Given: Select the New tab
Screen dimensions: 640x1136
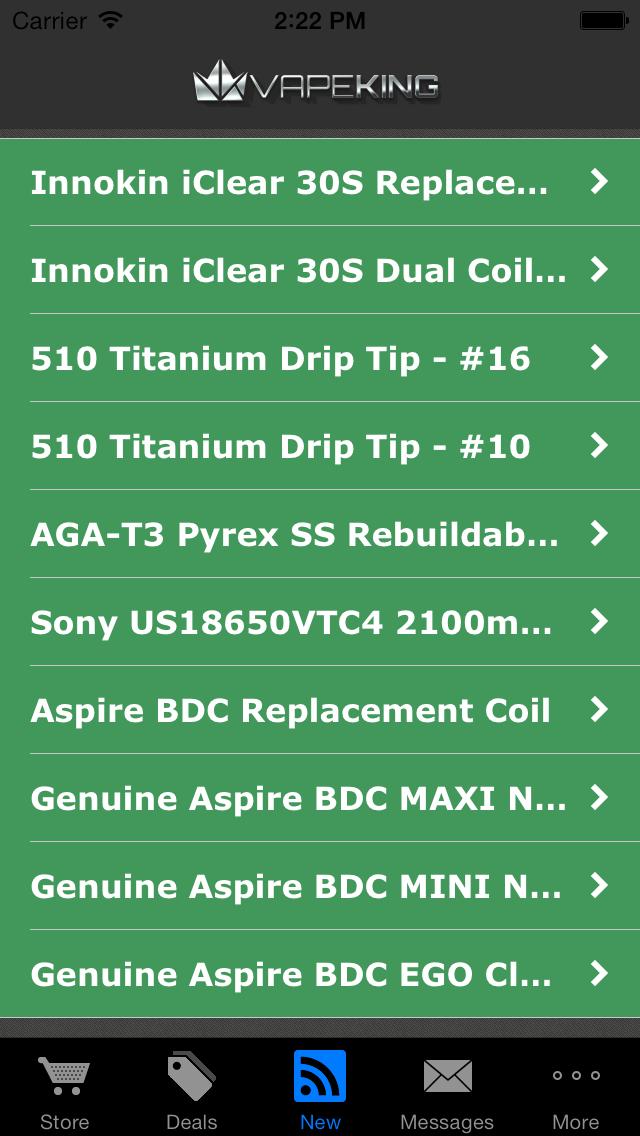Looking at the screenshot, I should pos(320,1090).
